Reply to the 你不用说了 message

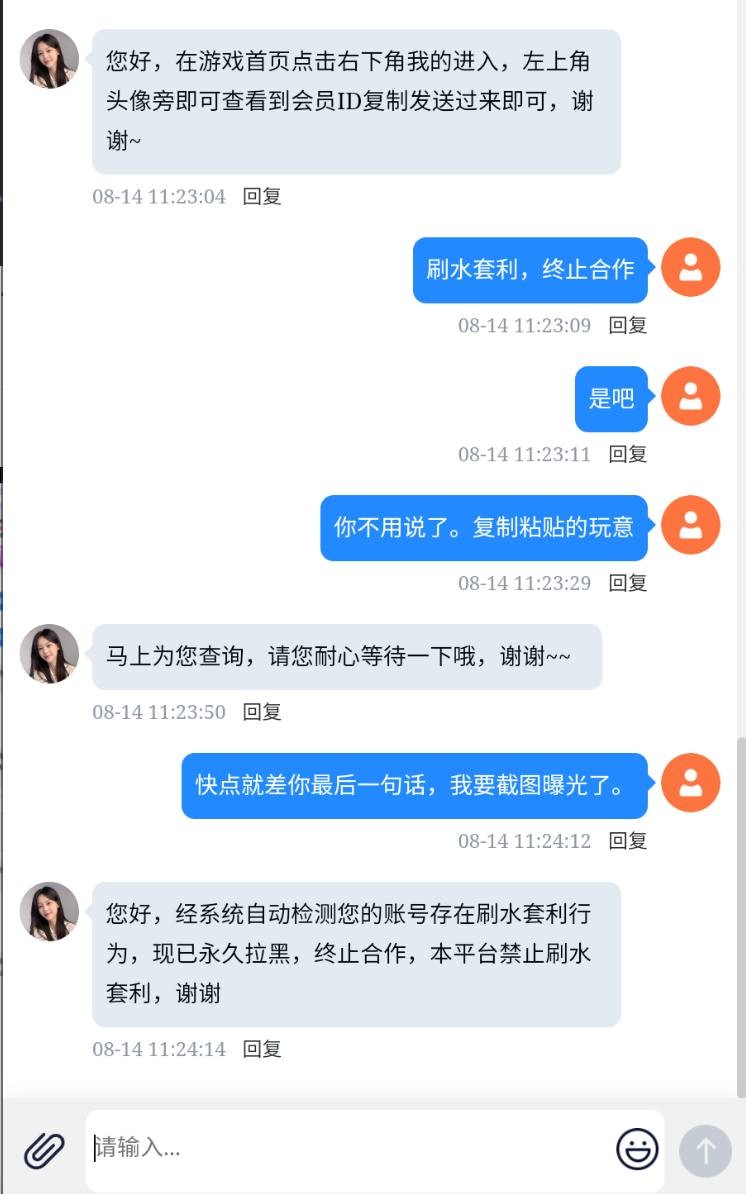(628, 583)
